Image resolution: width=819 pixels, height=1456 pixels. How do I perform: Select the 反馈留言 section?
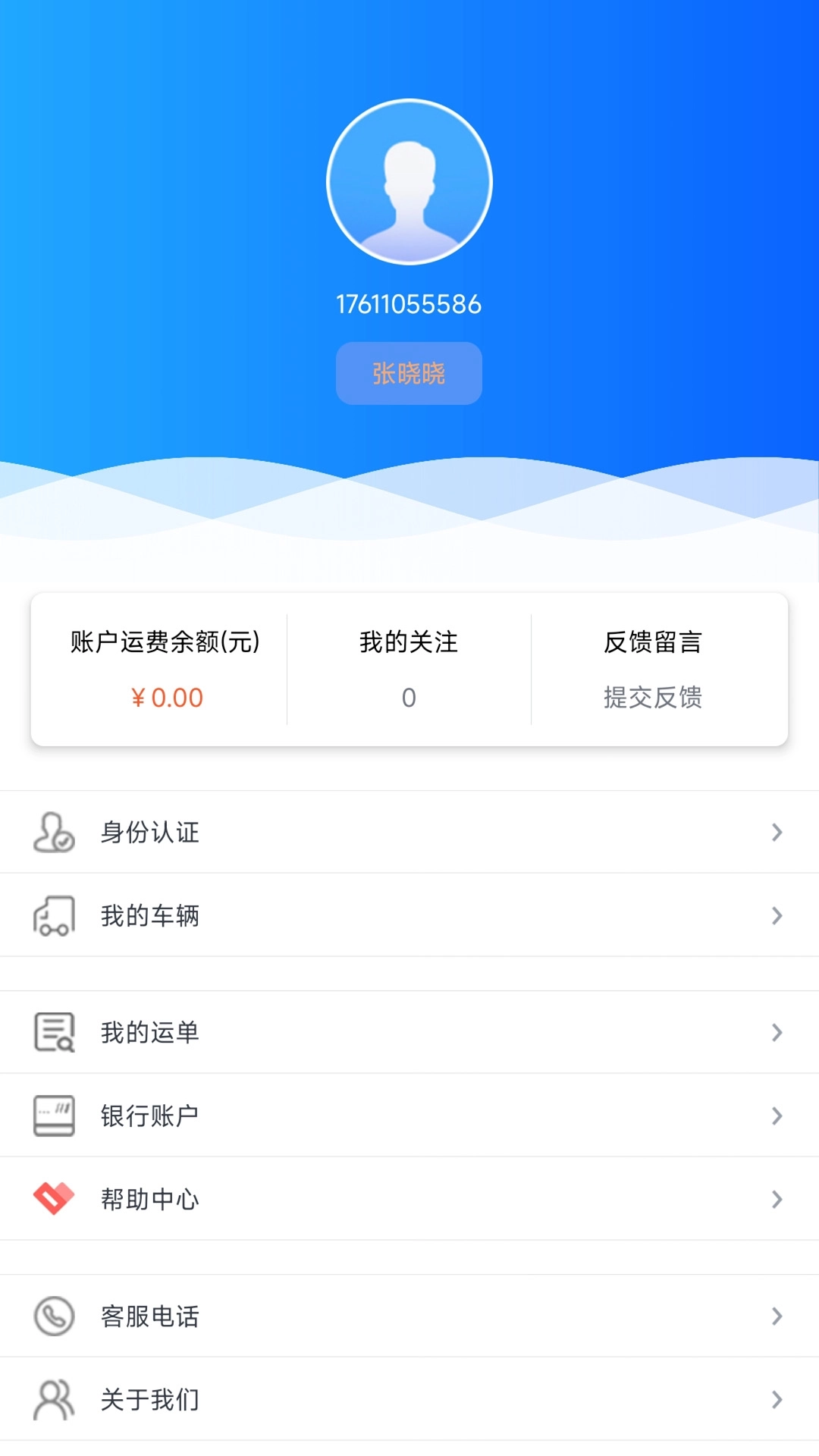[653, 642]
